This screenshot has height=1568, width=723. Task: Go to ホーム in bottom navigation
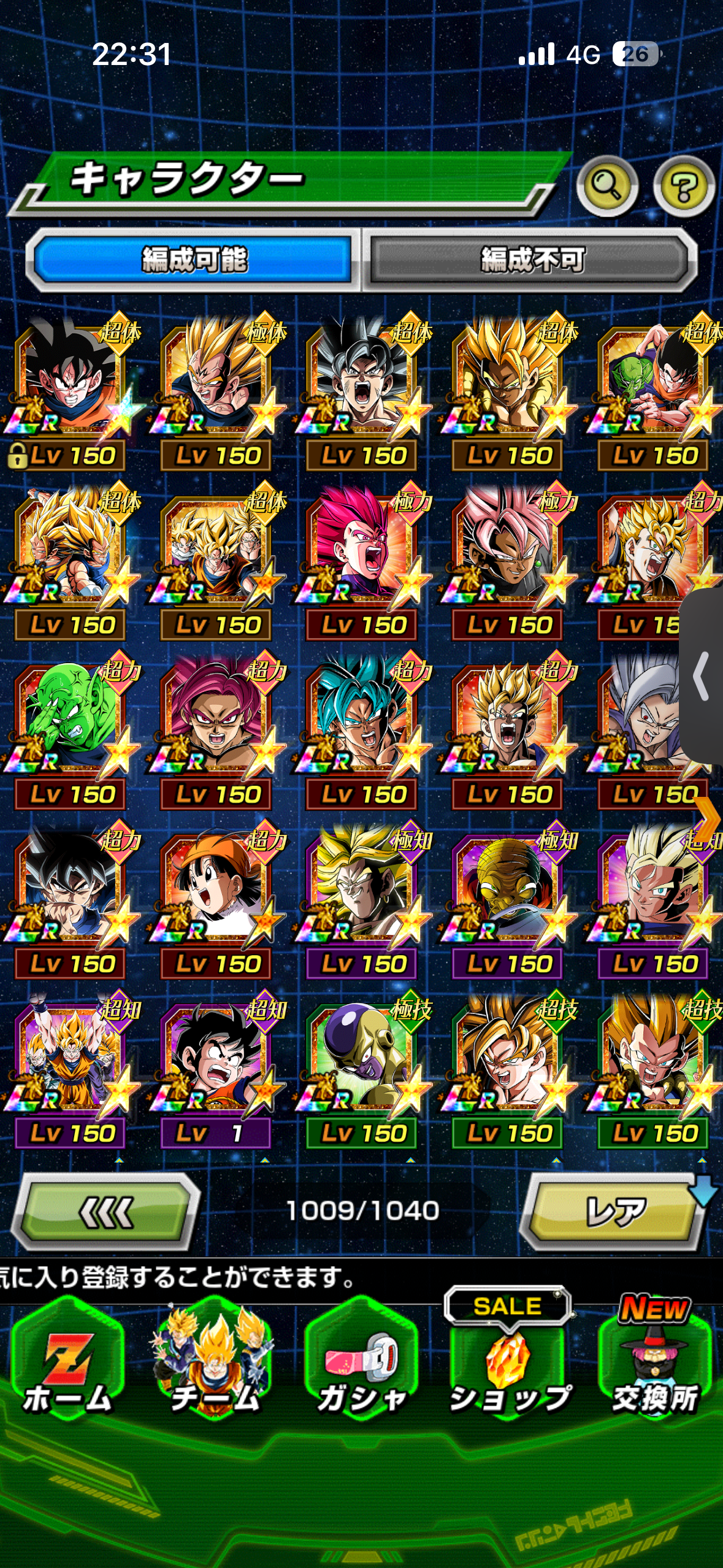tap(68, 1359)
